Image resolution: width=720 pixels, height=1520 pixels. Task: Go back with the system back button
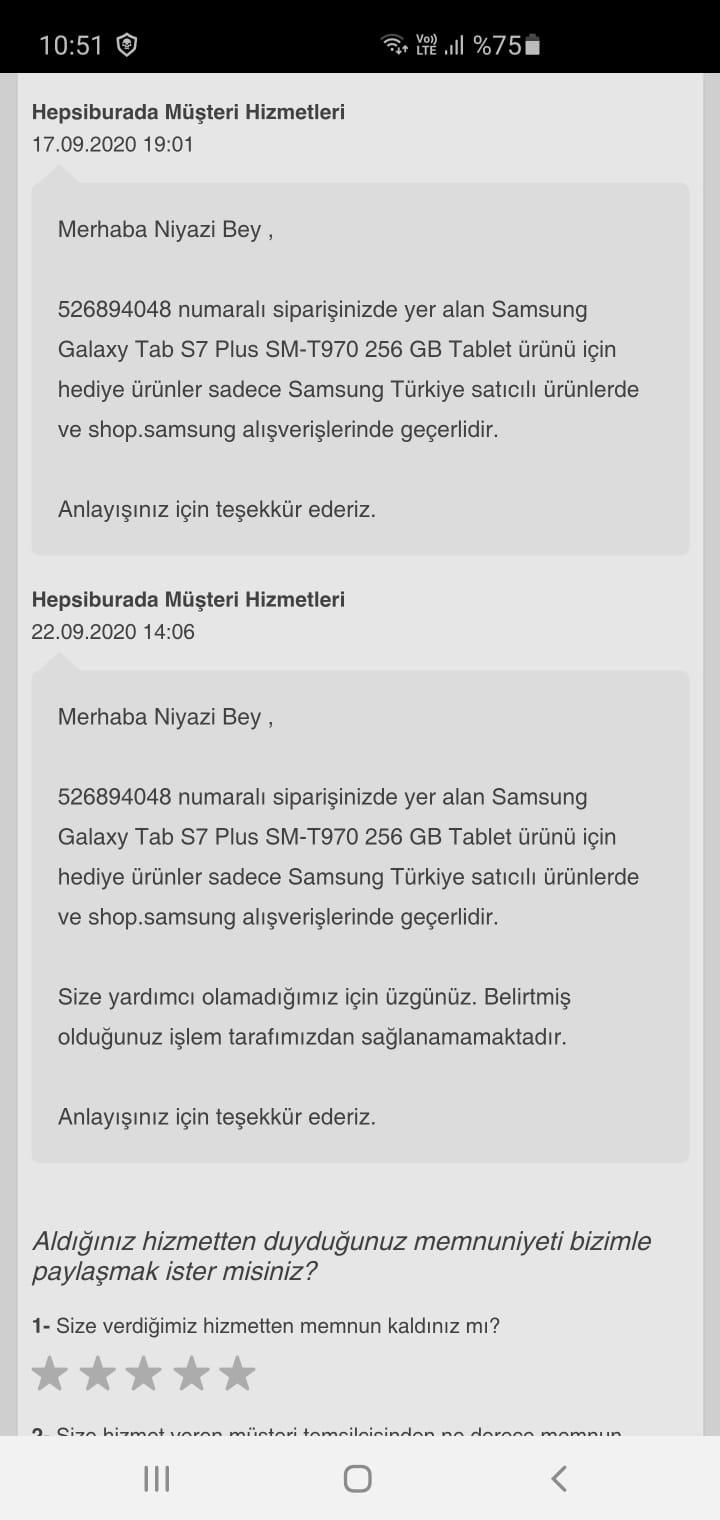[559, 1478]
